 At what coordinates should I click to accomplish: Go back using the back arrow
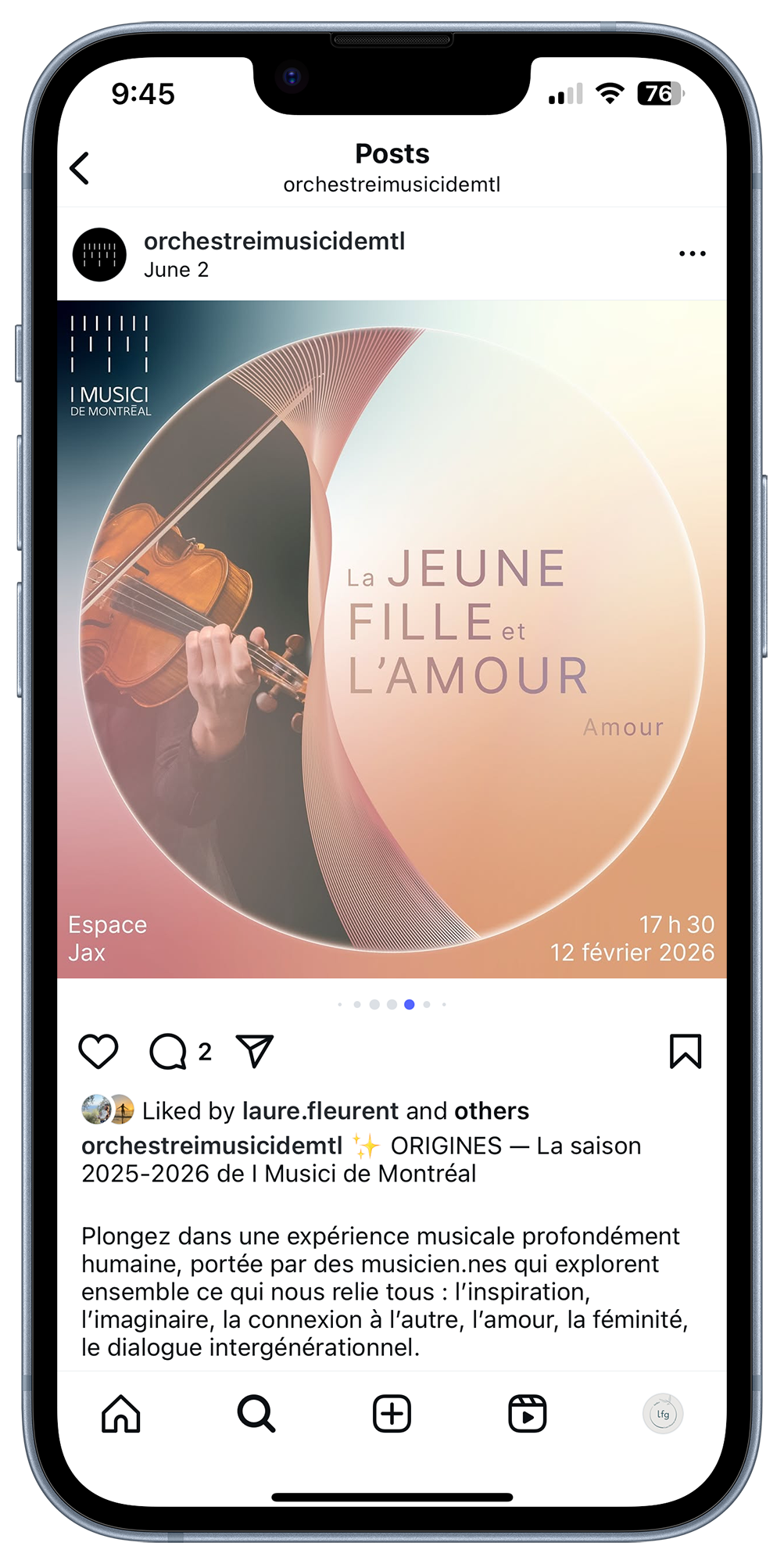pyautogui.click(x=80, y=168)
